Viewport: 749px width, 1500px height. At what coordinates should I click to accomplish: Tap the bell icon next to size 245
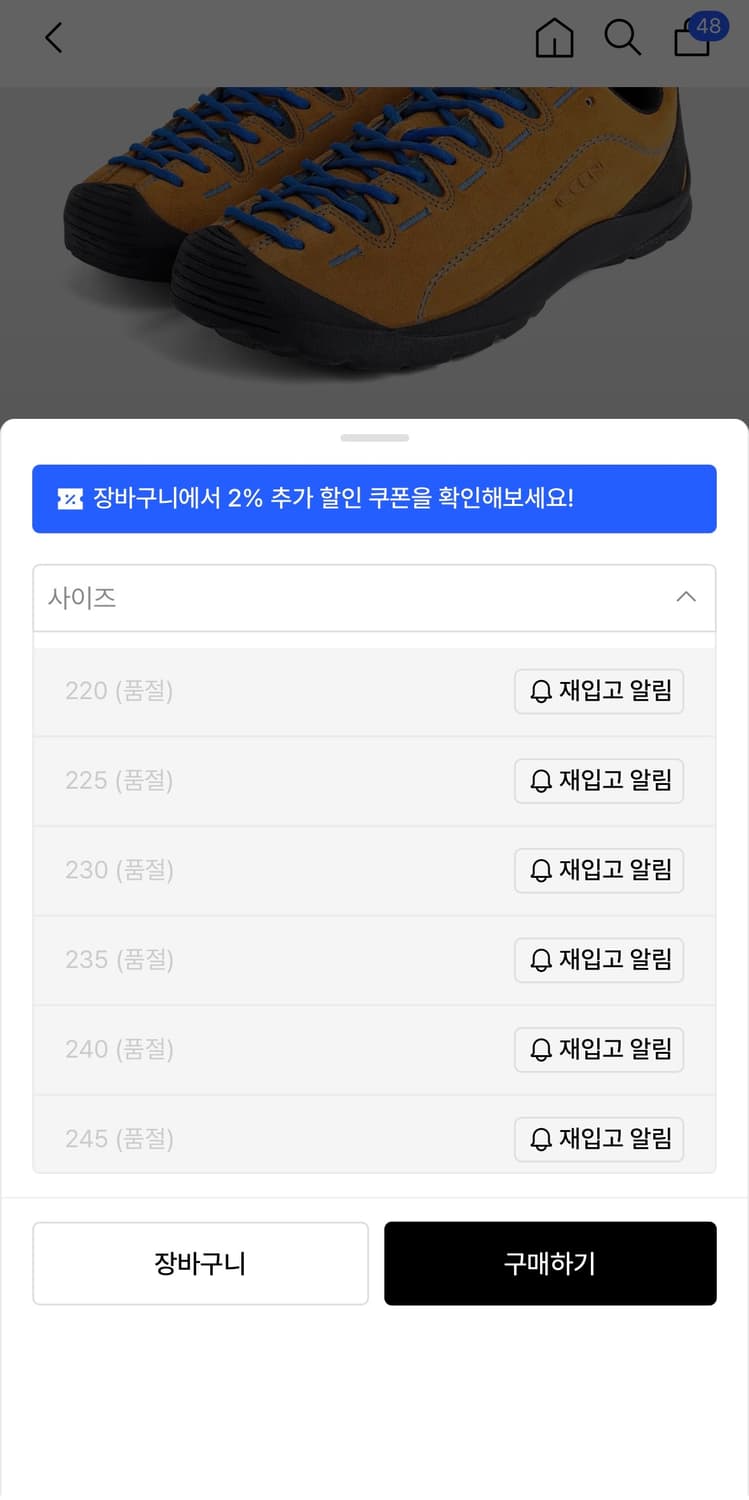tap(541, 1139)
